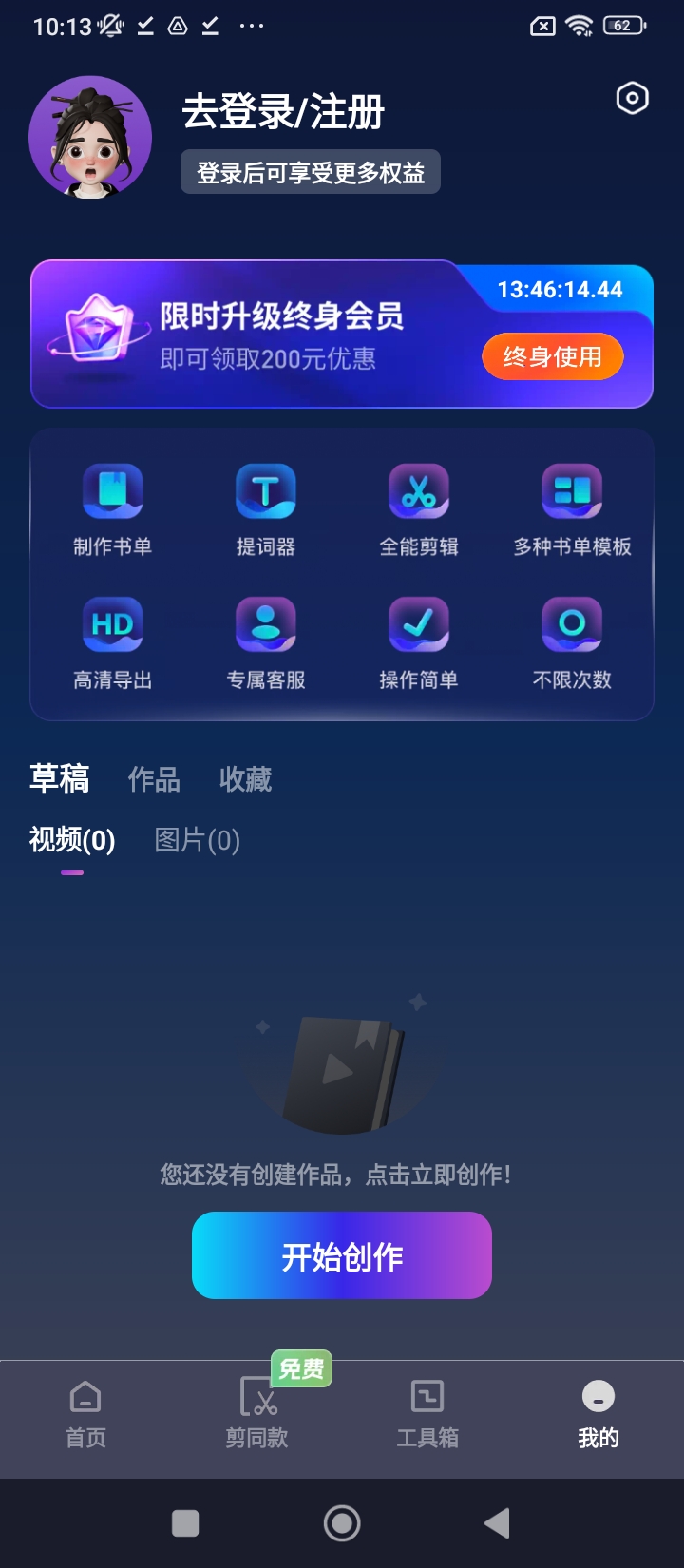Screen dimensions: 684x1568
Task: Tap the 开始创作 button
Action: [x=342, y=1256]
